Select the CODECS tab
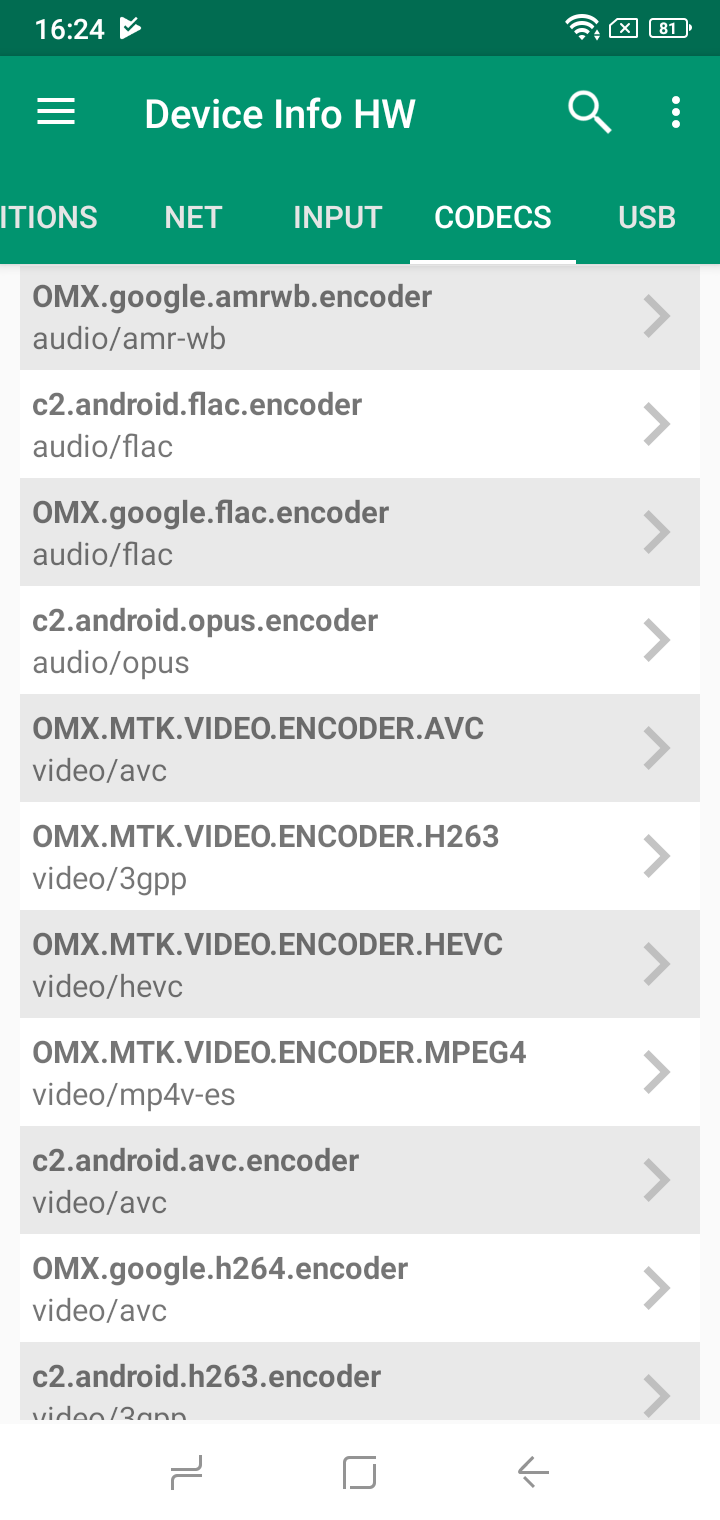Viewport: 720px width, 1520px height. pyautogui.click(x=493, y=217)
